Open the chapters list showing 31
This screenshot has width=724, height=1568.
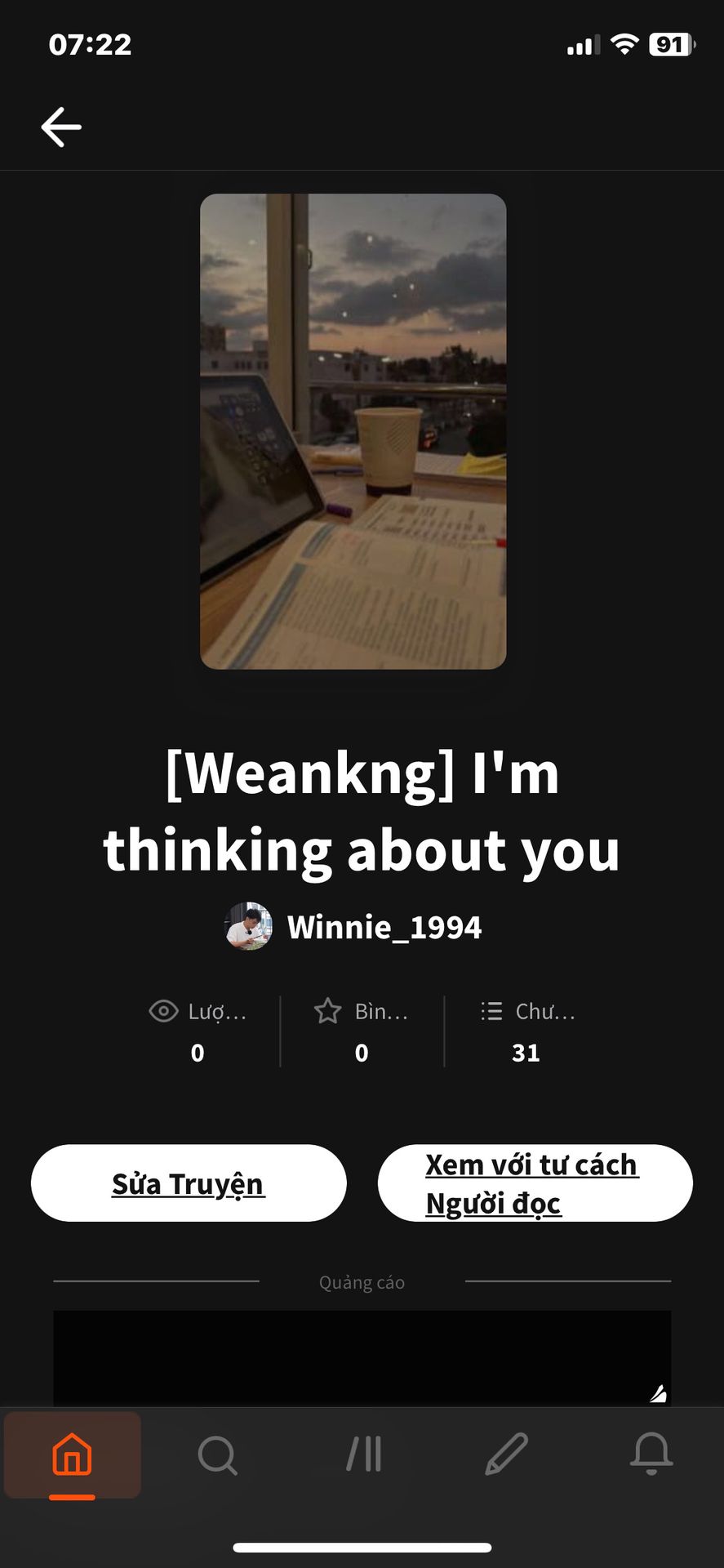pos(526,1031)
